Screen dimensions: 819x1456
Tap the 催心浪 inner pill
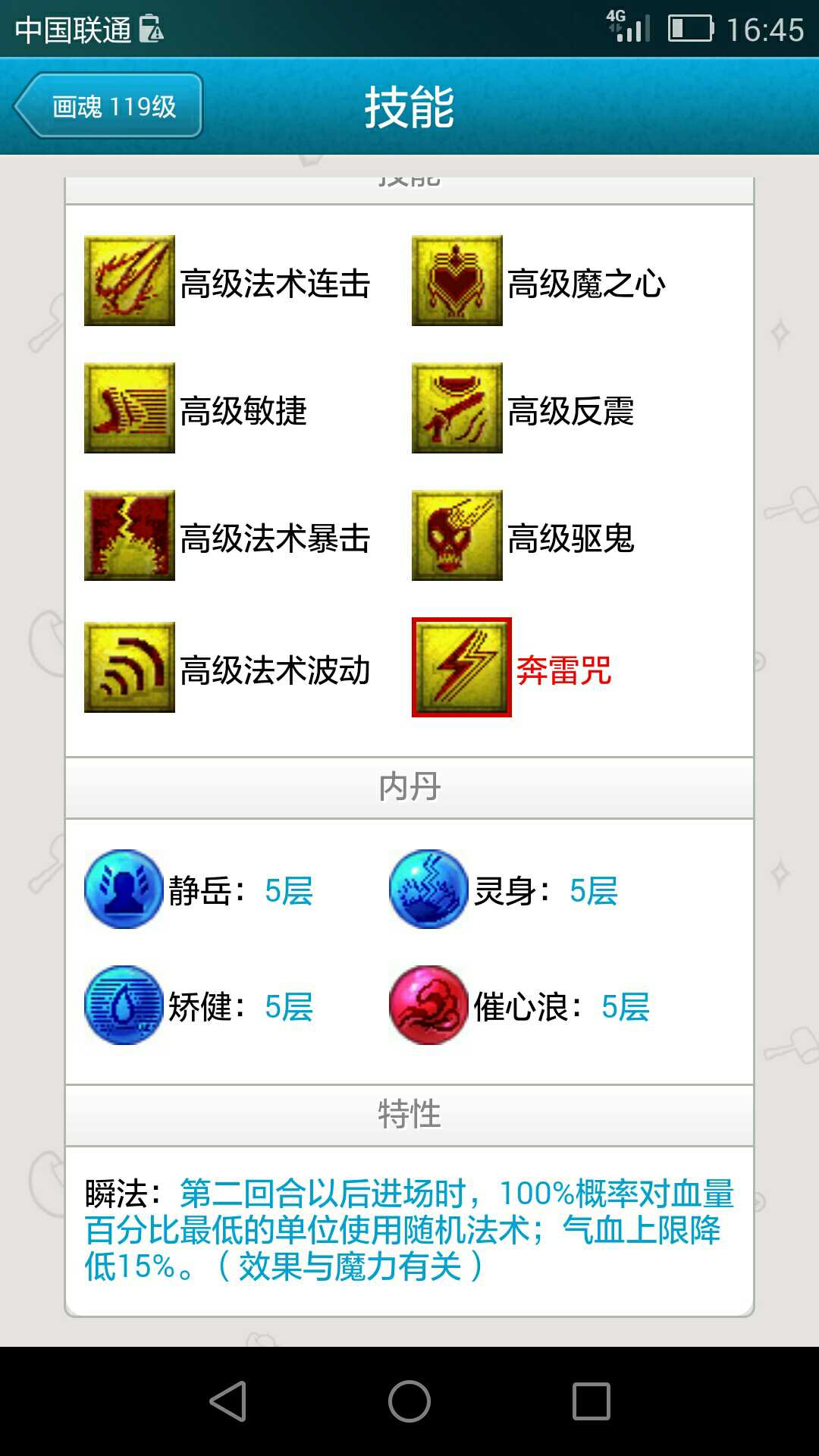pyautogui.click(x=428, y=1006)
